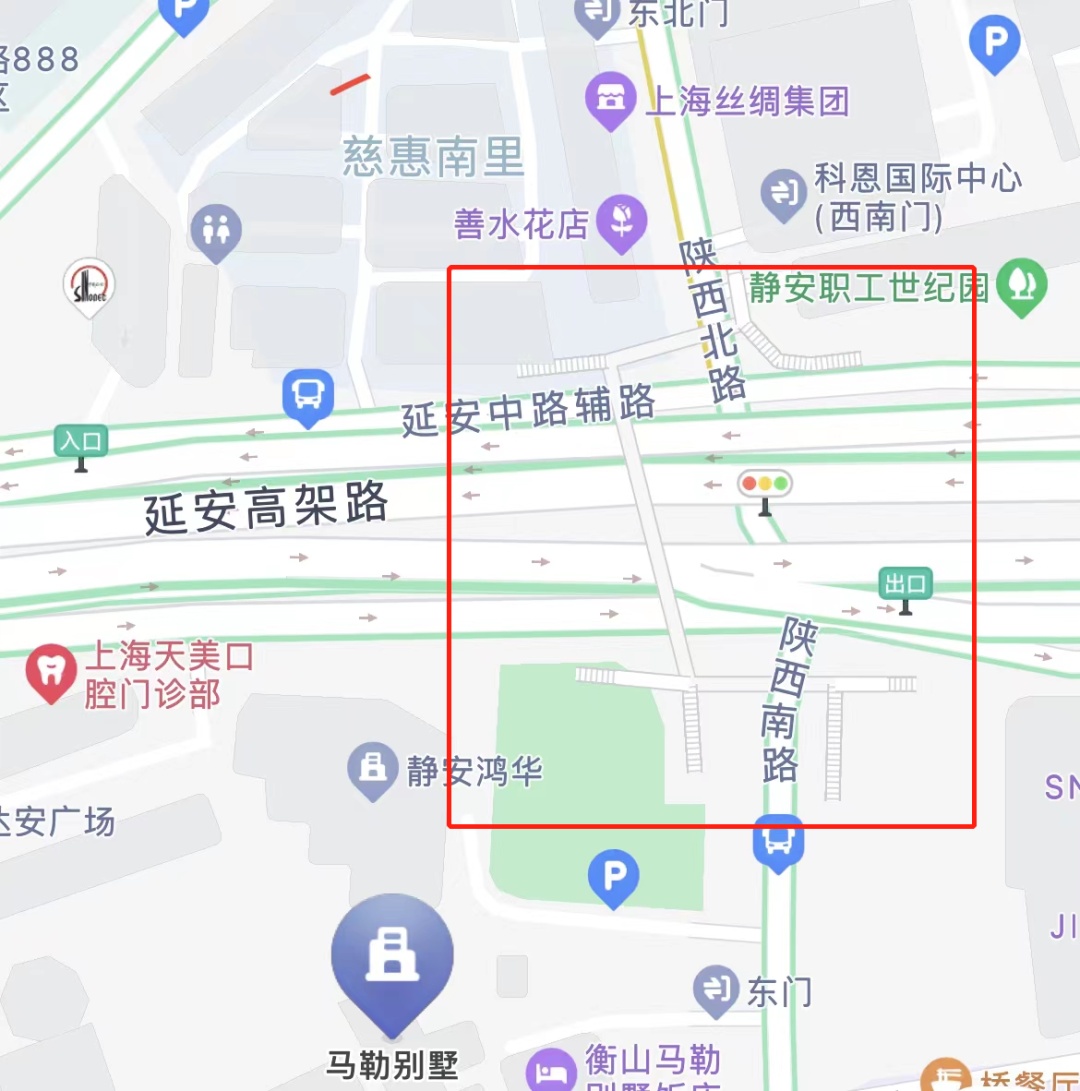Tap the bus stop on 延安中路辅路
1080x1091 pixels.
tap(307, 396)
